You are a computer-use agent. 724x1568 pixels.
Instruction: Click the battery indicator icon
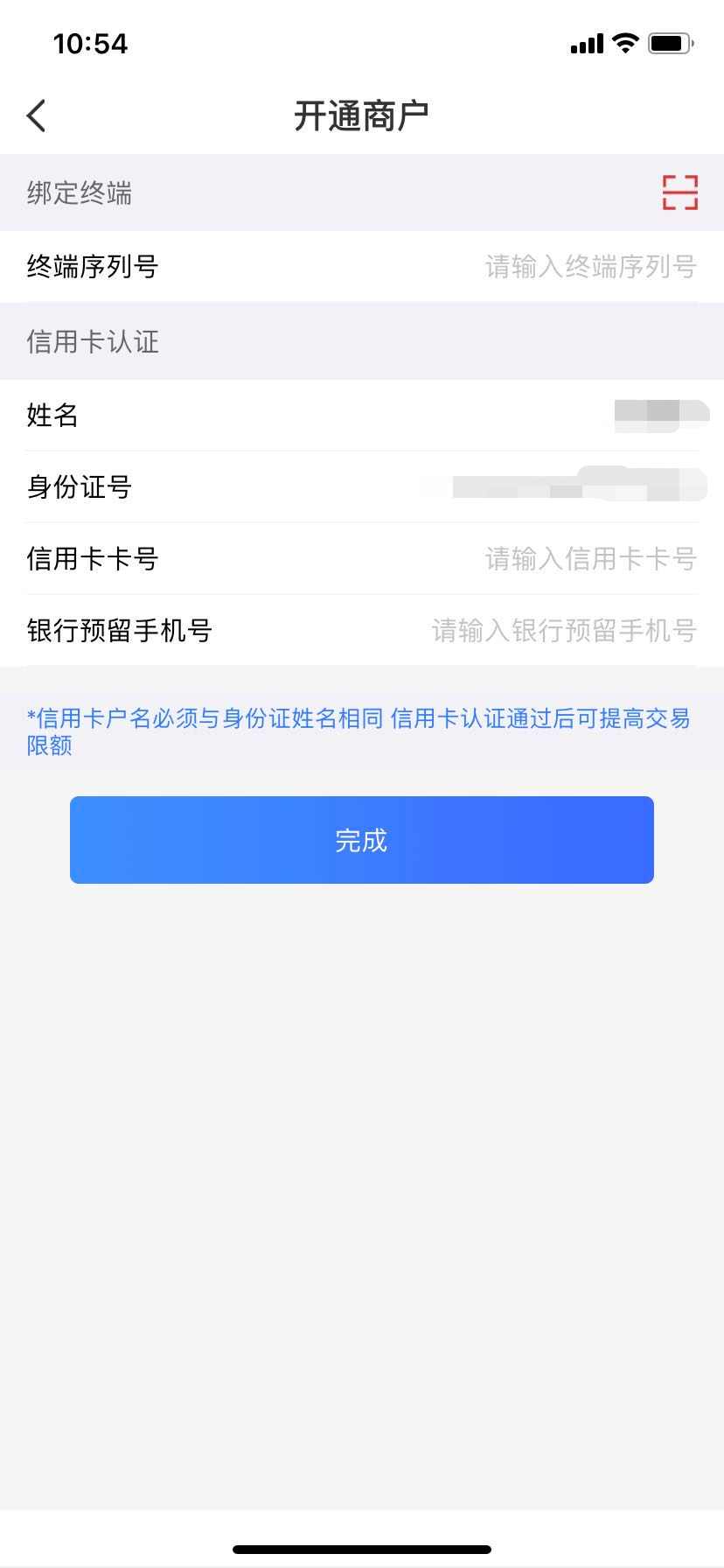pyautogui.click(x=669, y=41)
